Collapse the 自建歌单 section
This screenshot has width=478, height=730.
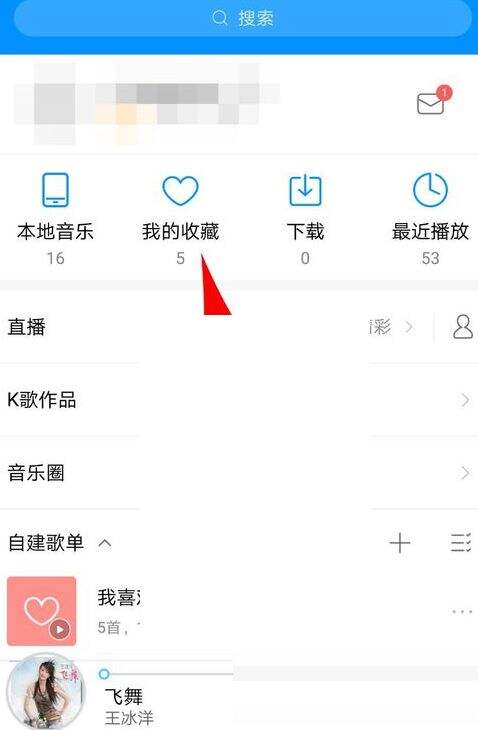(x=105, y=543)
